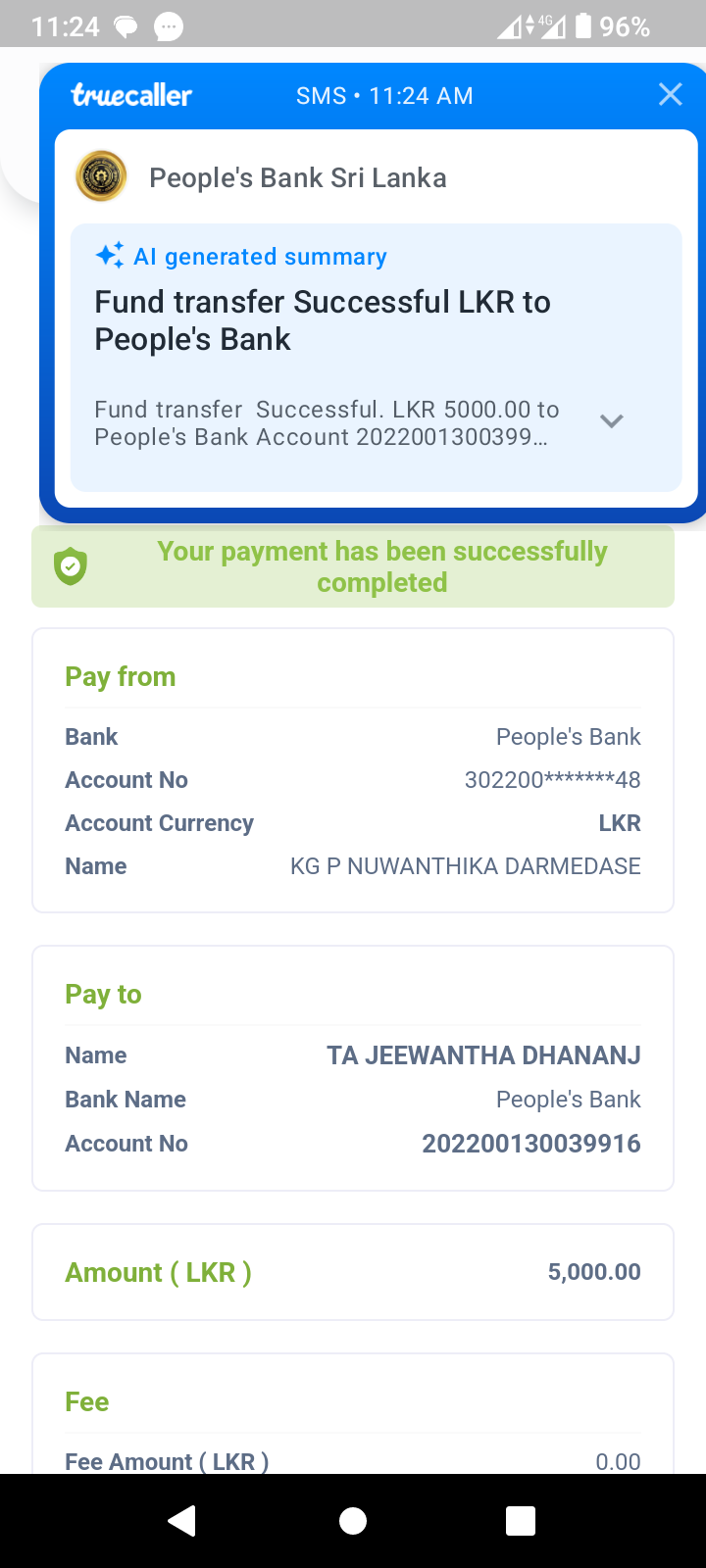Tap the system home button
The height and width of the screenshot is (1568, 706).
353,1520
